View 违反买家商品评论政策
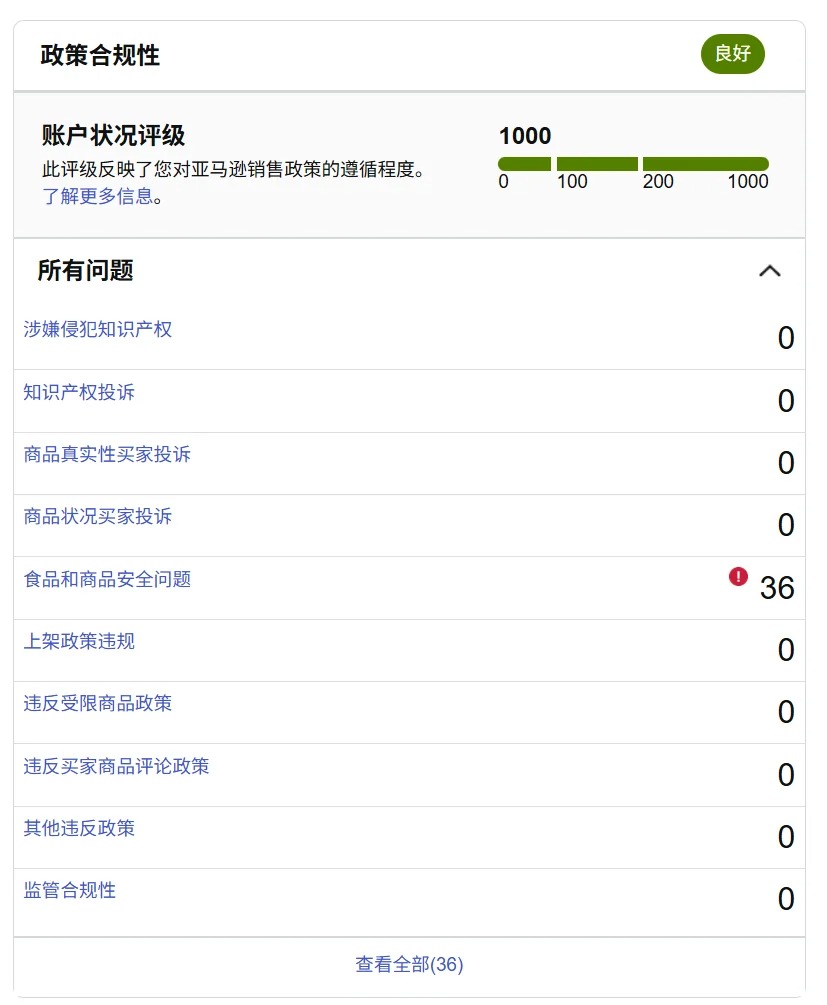The height and width of the screenshot is (1005, 827). 116,766
